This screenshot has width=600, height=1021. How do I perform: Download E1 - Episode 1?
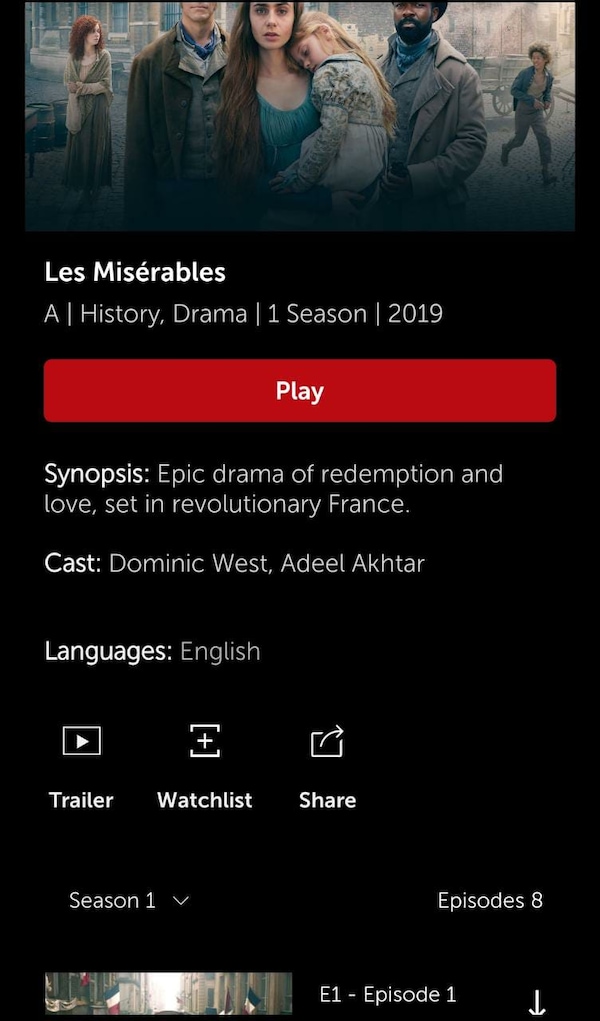coord(537,1002)
